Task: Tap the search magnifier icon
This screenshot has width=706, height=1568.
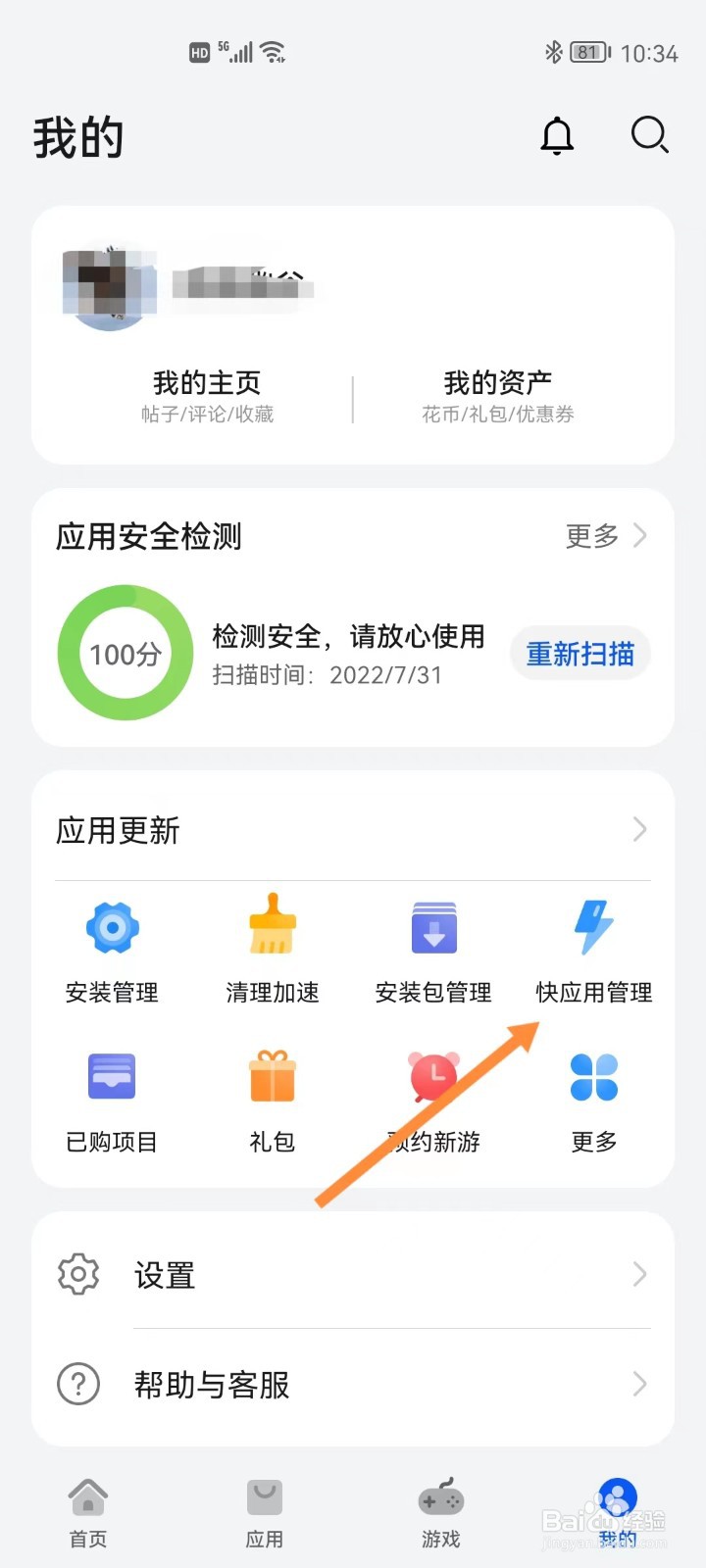Action: click(649, 135)
